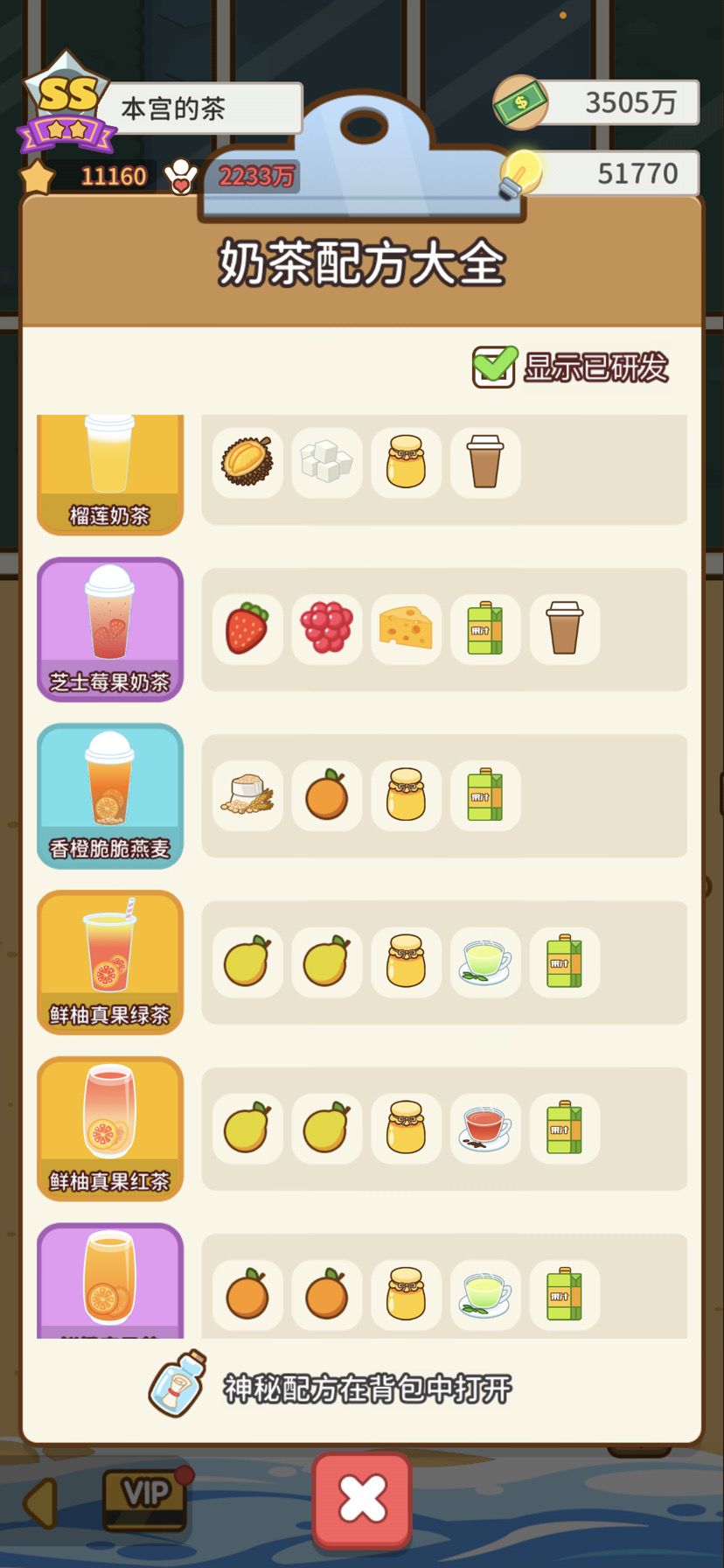
Task: Select the cheese ingredient icon
Action: 405,629
